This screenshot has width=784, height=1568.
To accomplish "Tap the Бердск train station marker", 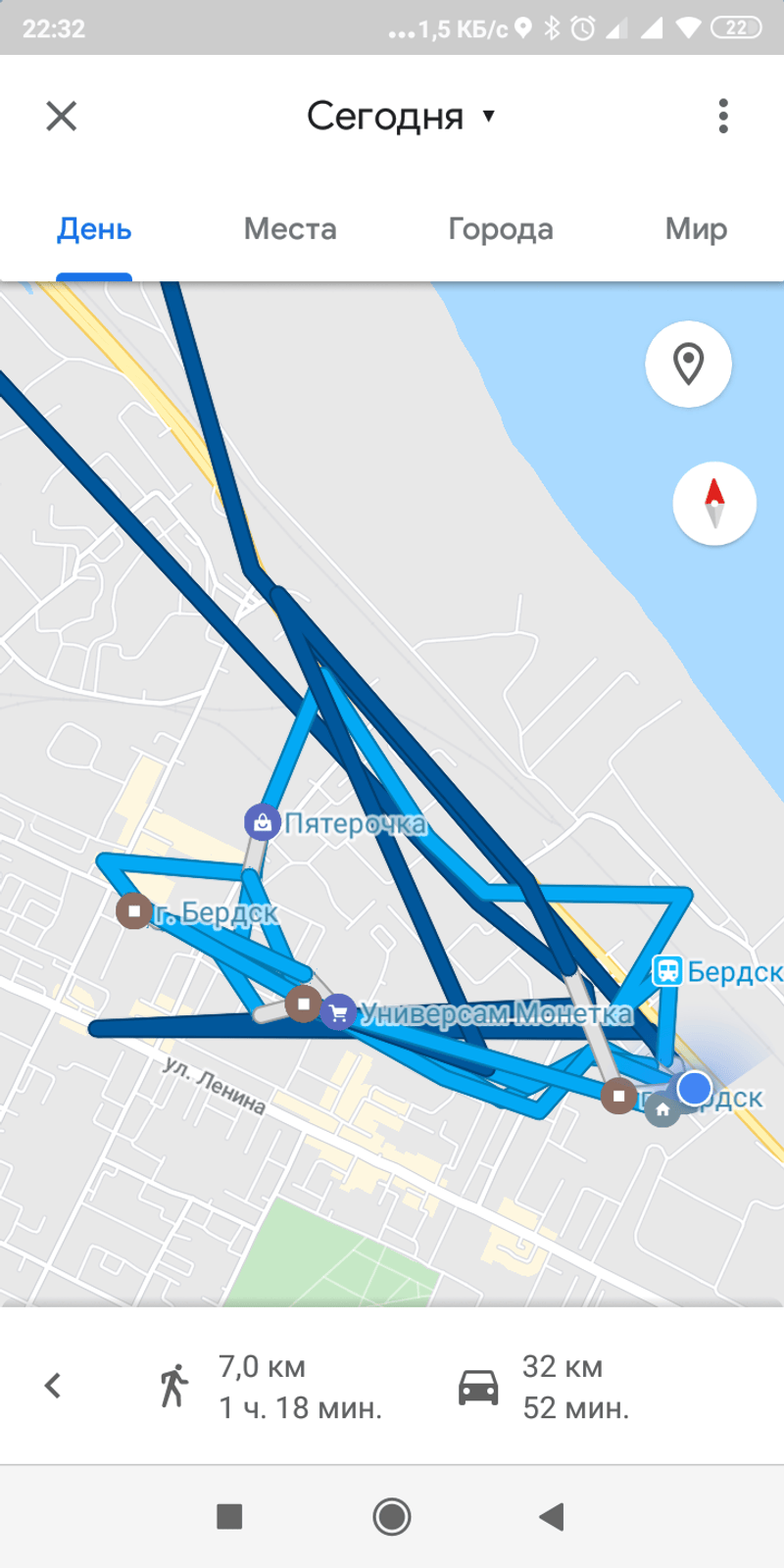I will (x=667, y=971).
